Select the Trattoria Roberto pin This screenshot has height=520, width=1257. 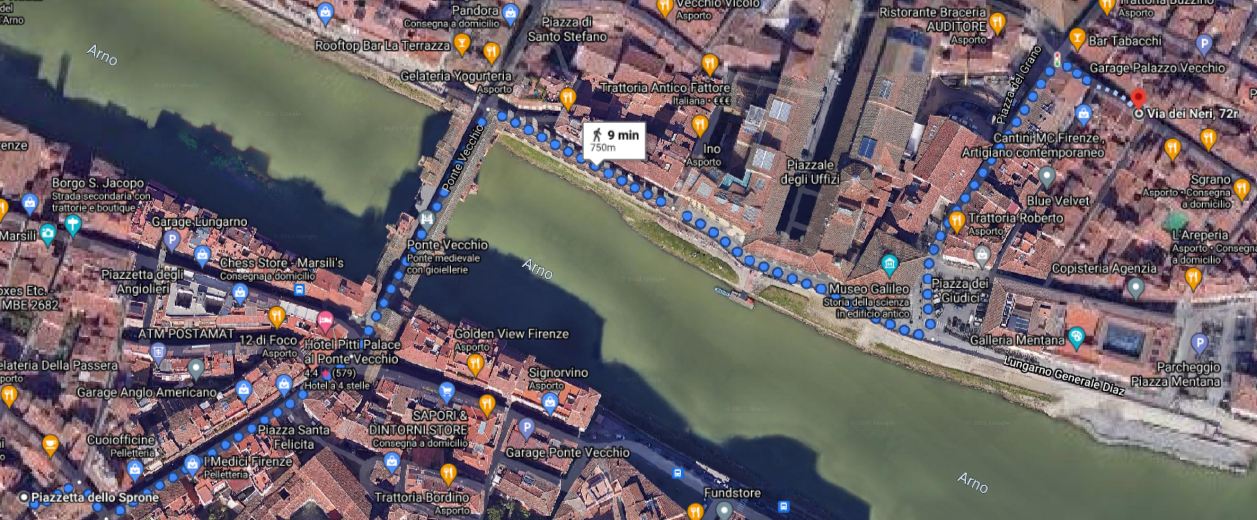[x=957, y=220]
